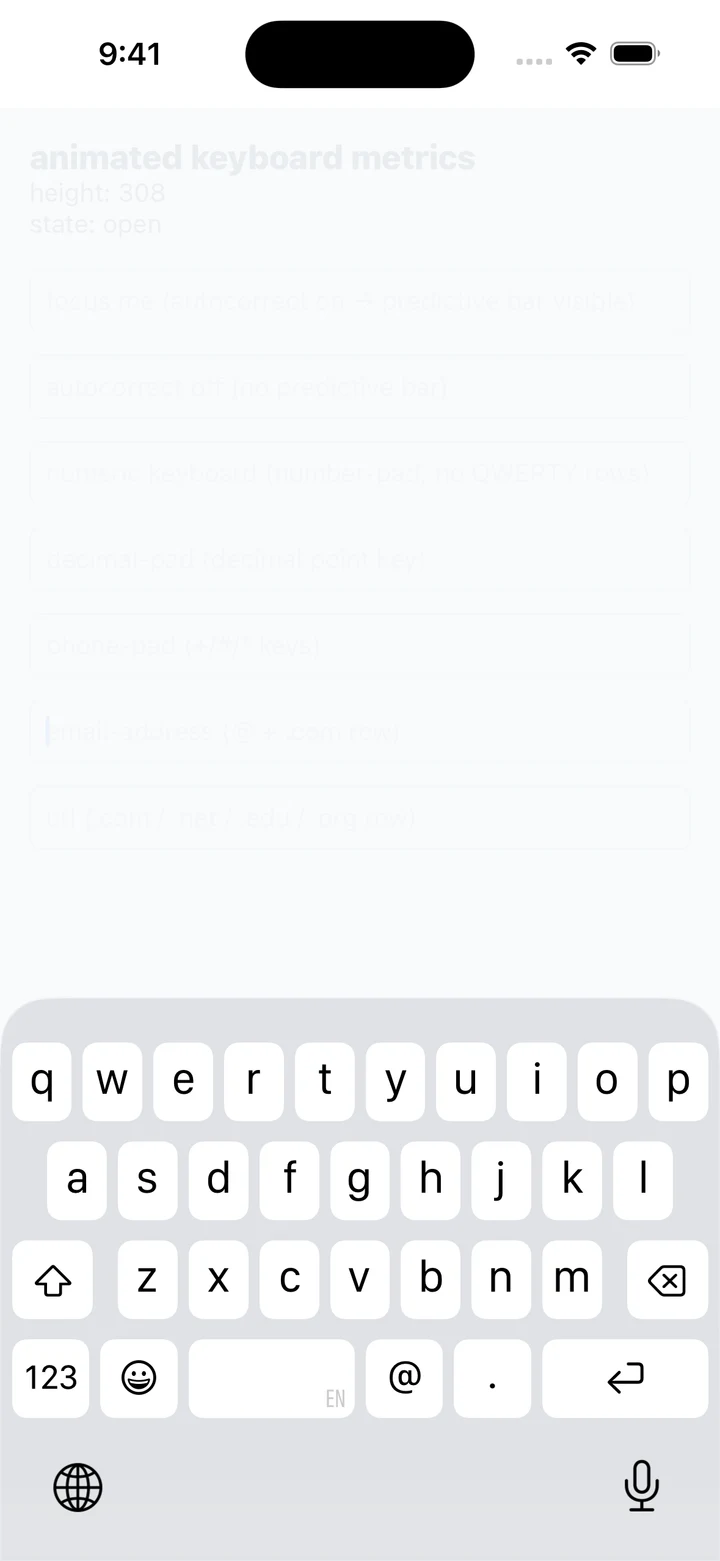720x1561 pixels.
Task: Switch the keyboard to 123 numbers layout
Action: coord(51,1378)
